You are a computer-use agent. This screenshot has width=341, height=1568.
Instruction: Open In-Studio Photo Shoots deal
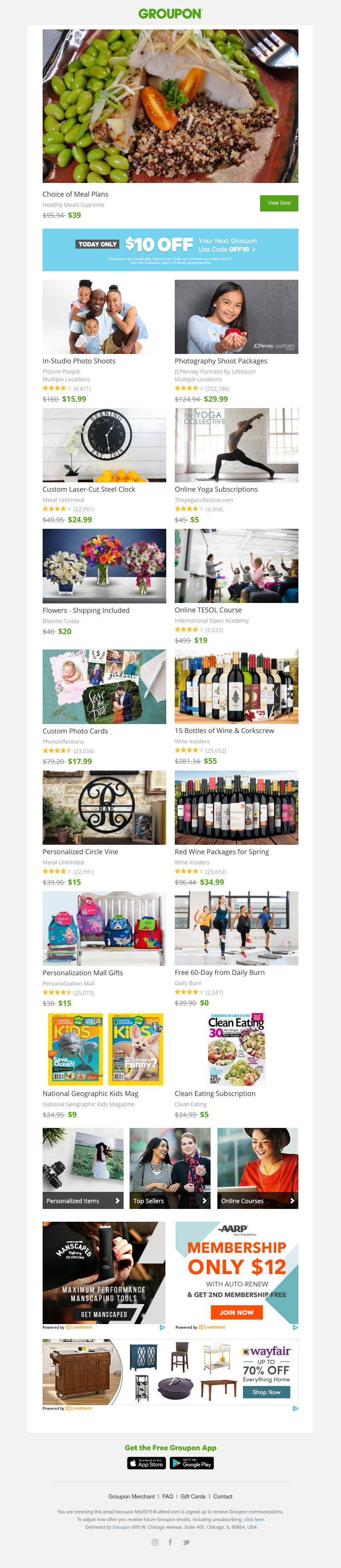click(x=79, y=361)
